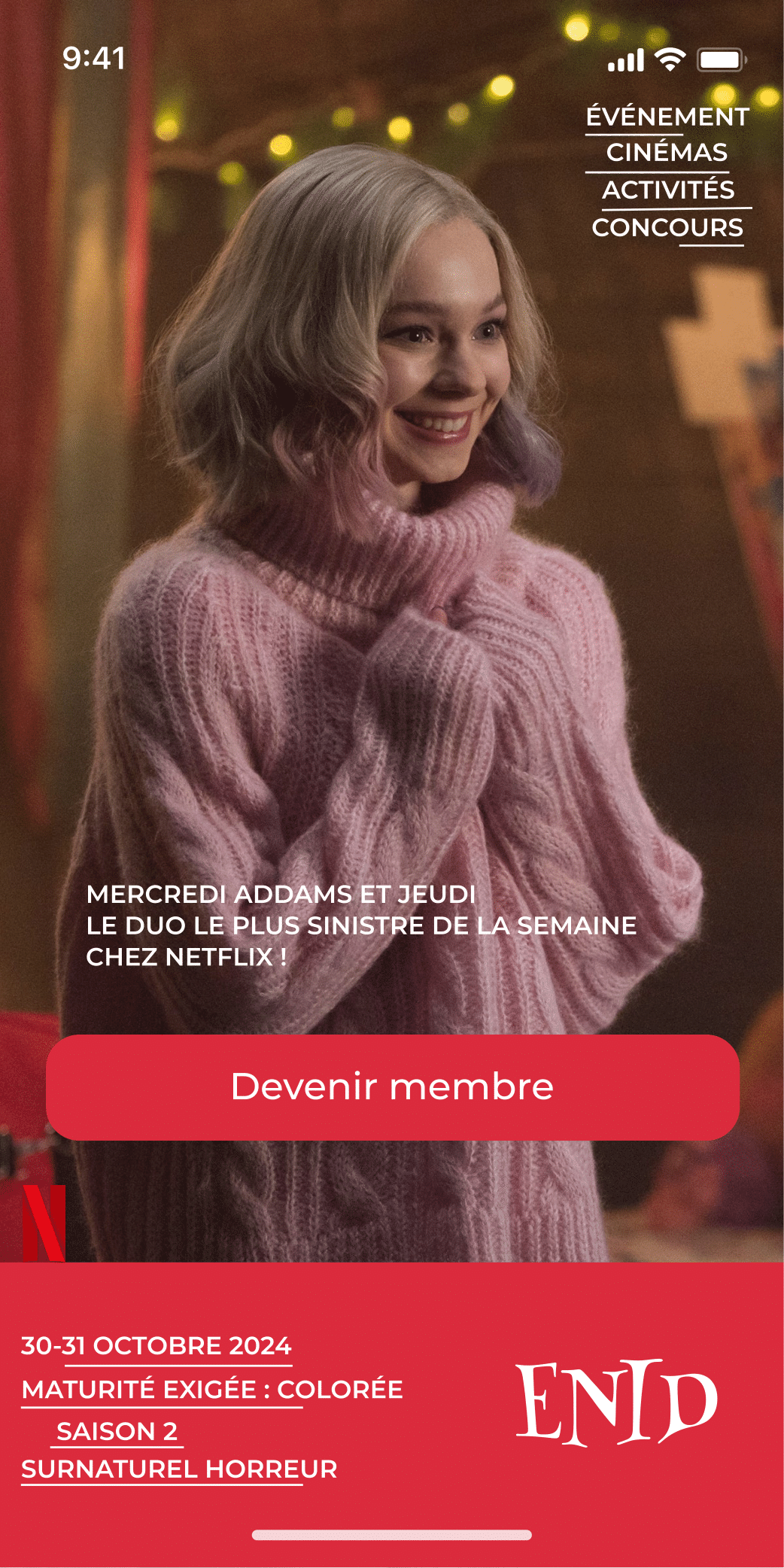Screen dimensions: 784x1568
Task: Tap the Devenir membre button
Action: pos(392,1086)
